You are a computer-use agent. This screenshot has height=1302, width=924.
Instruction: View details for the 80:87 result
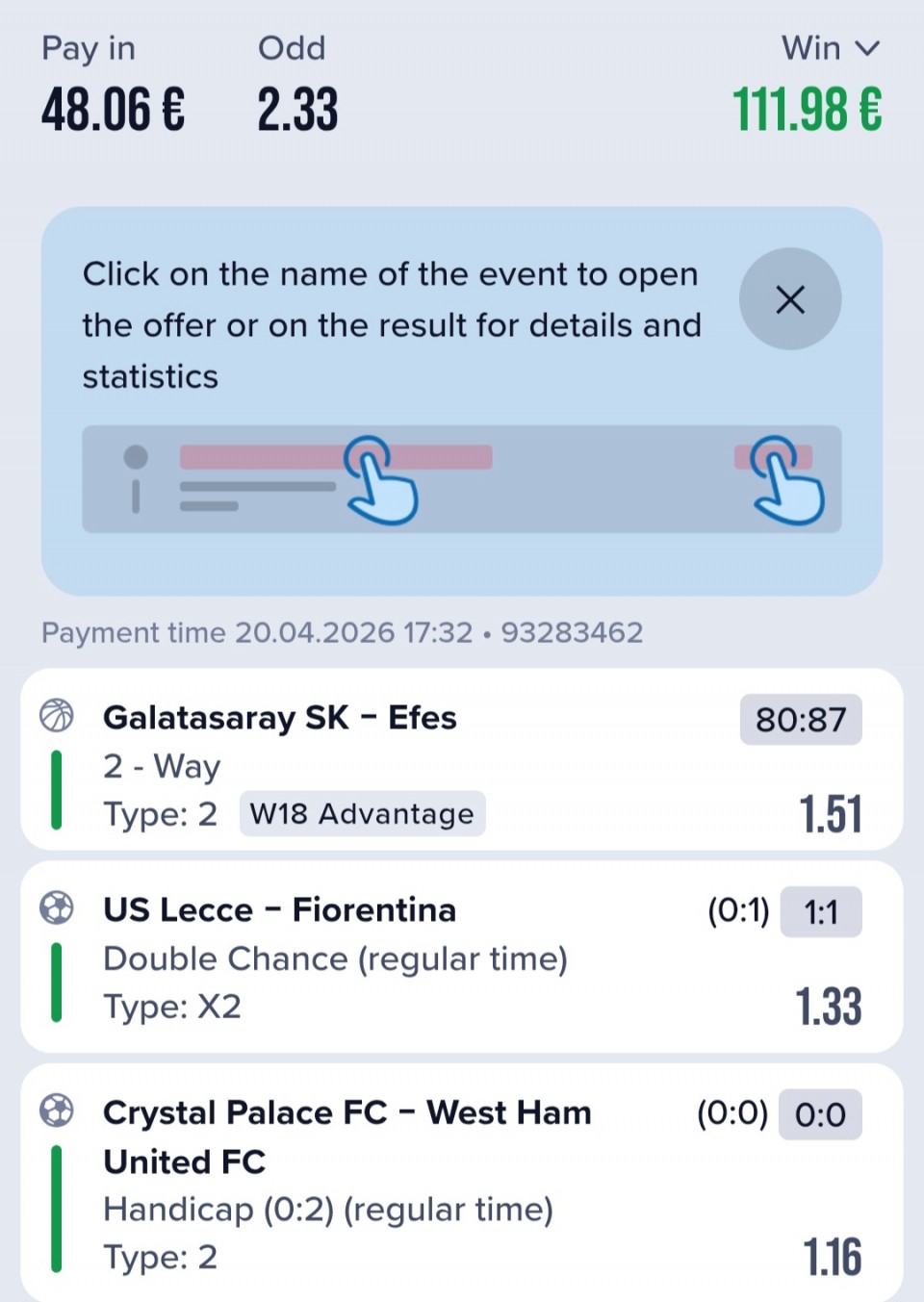tap(800, 720)
